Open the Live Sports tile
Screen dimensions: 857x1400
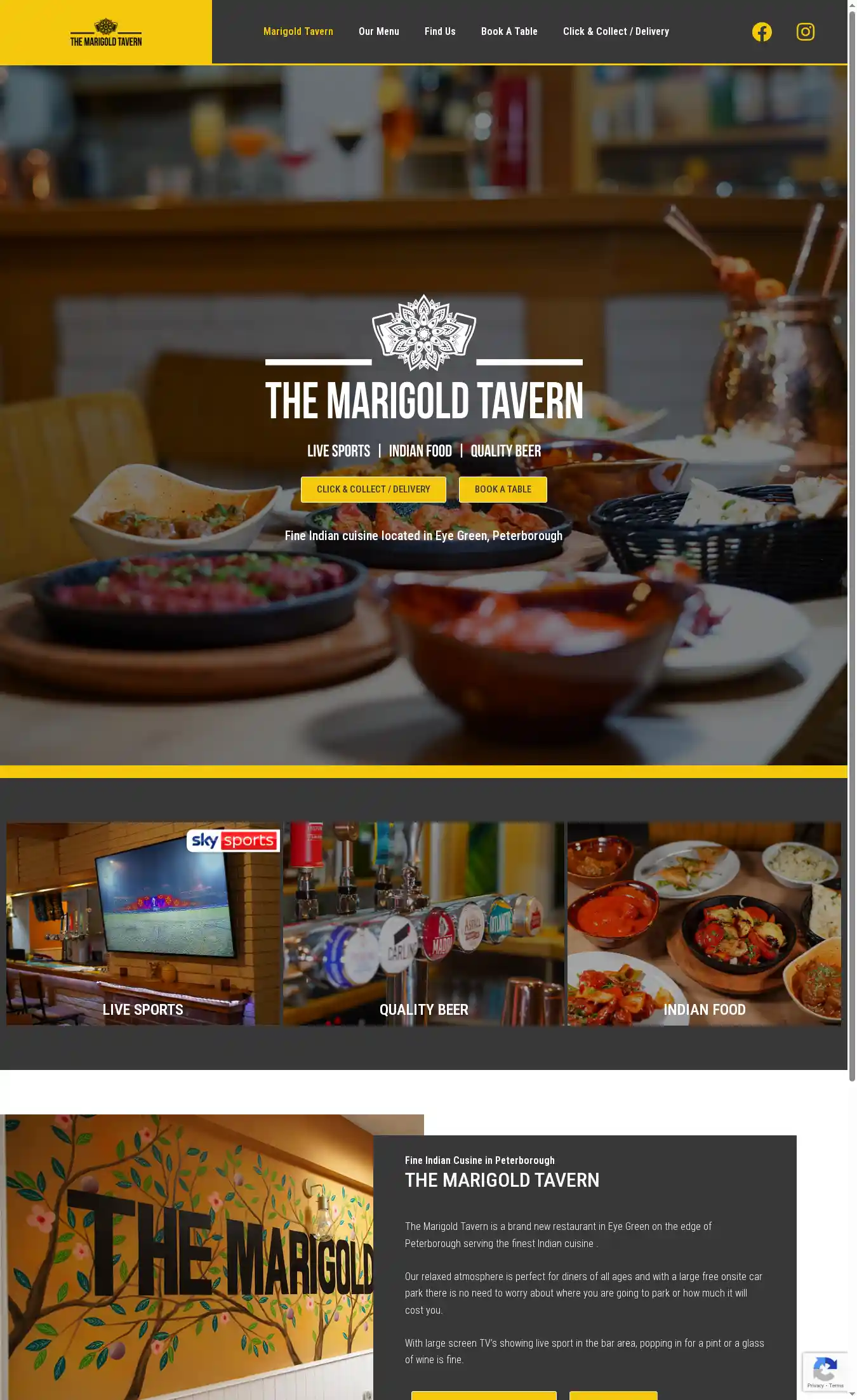tap(143, 923)
